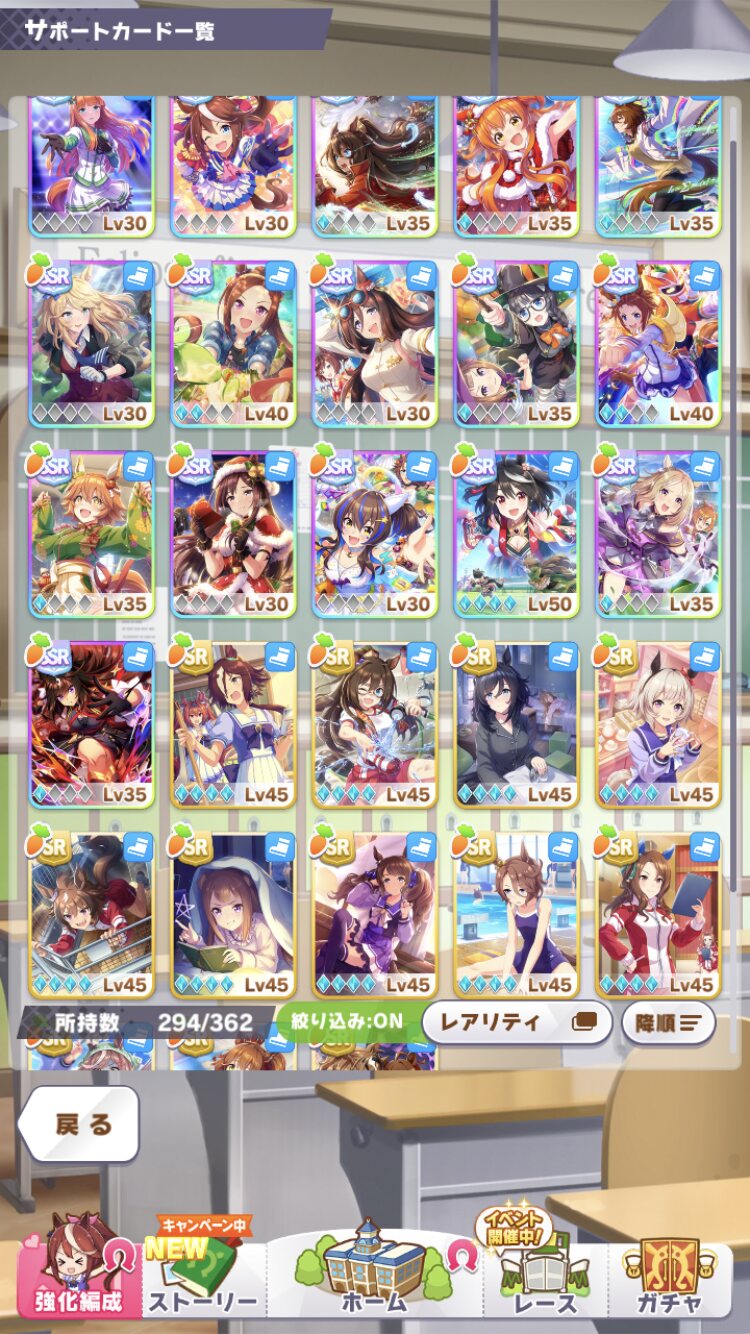View the SR card of the girl under a blanket
The image size is (750, 1334).
coord(232,914)
